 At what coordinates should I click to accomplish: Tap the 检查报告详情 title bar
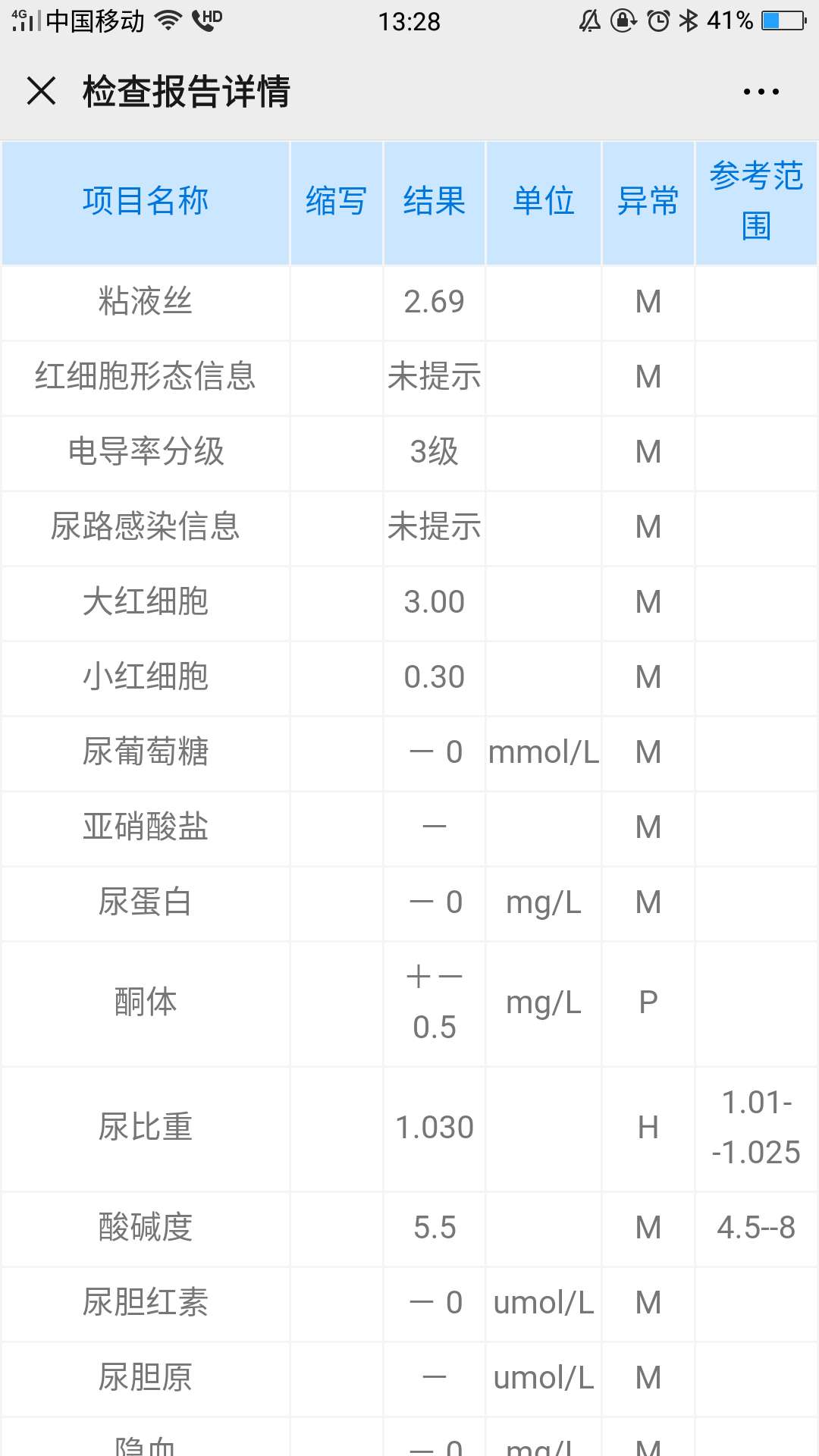[x=187, y=91]
